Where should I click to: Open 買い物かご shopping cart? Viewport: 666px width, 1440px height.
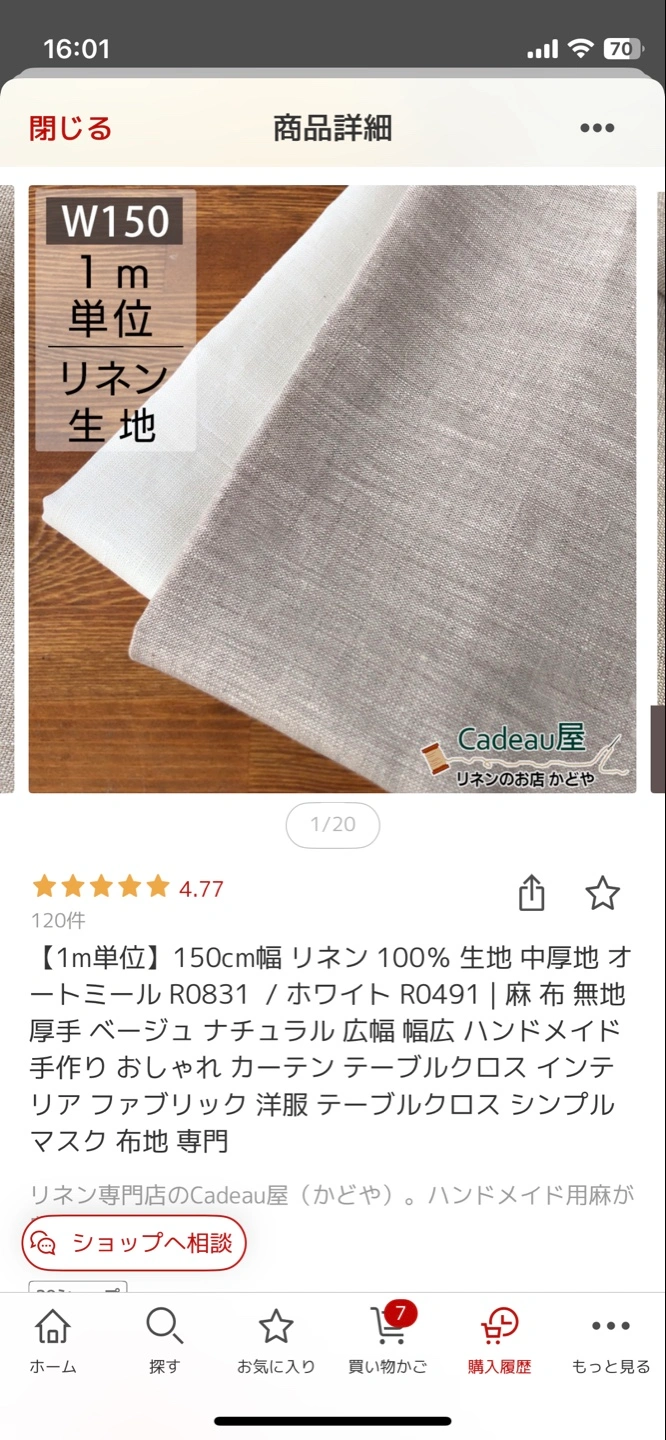pyautogui.click(x=388, y=1341)
